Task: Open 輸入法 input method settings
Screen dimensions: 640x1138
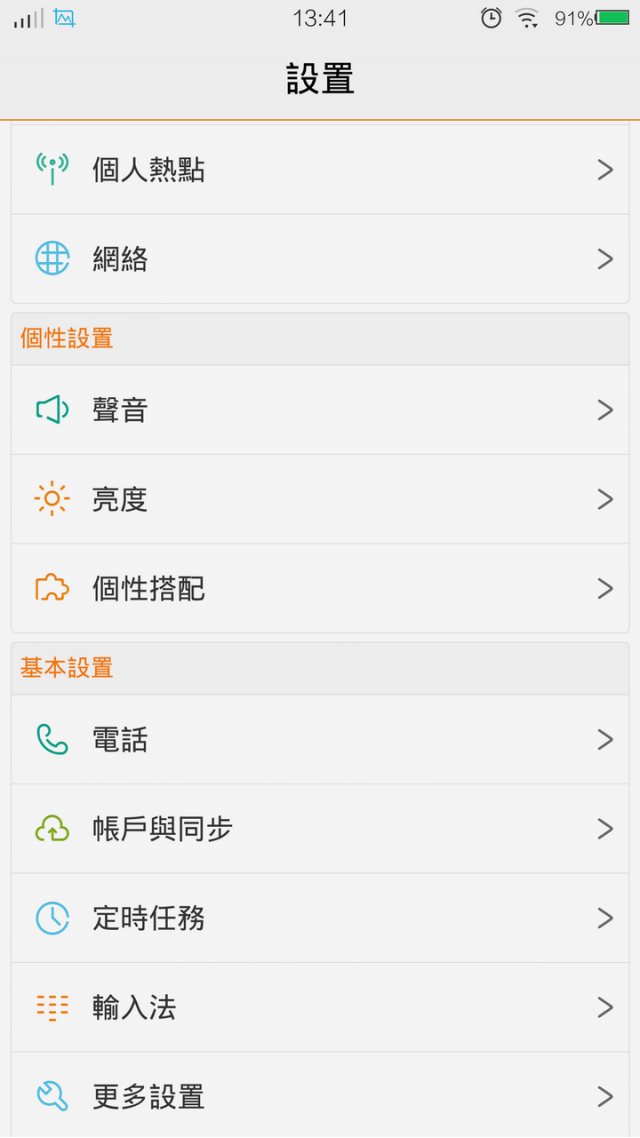Action: (320, 1007)
